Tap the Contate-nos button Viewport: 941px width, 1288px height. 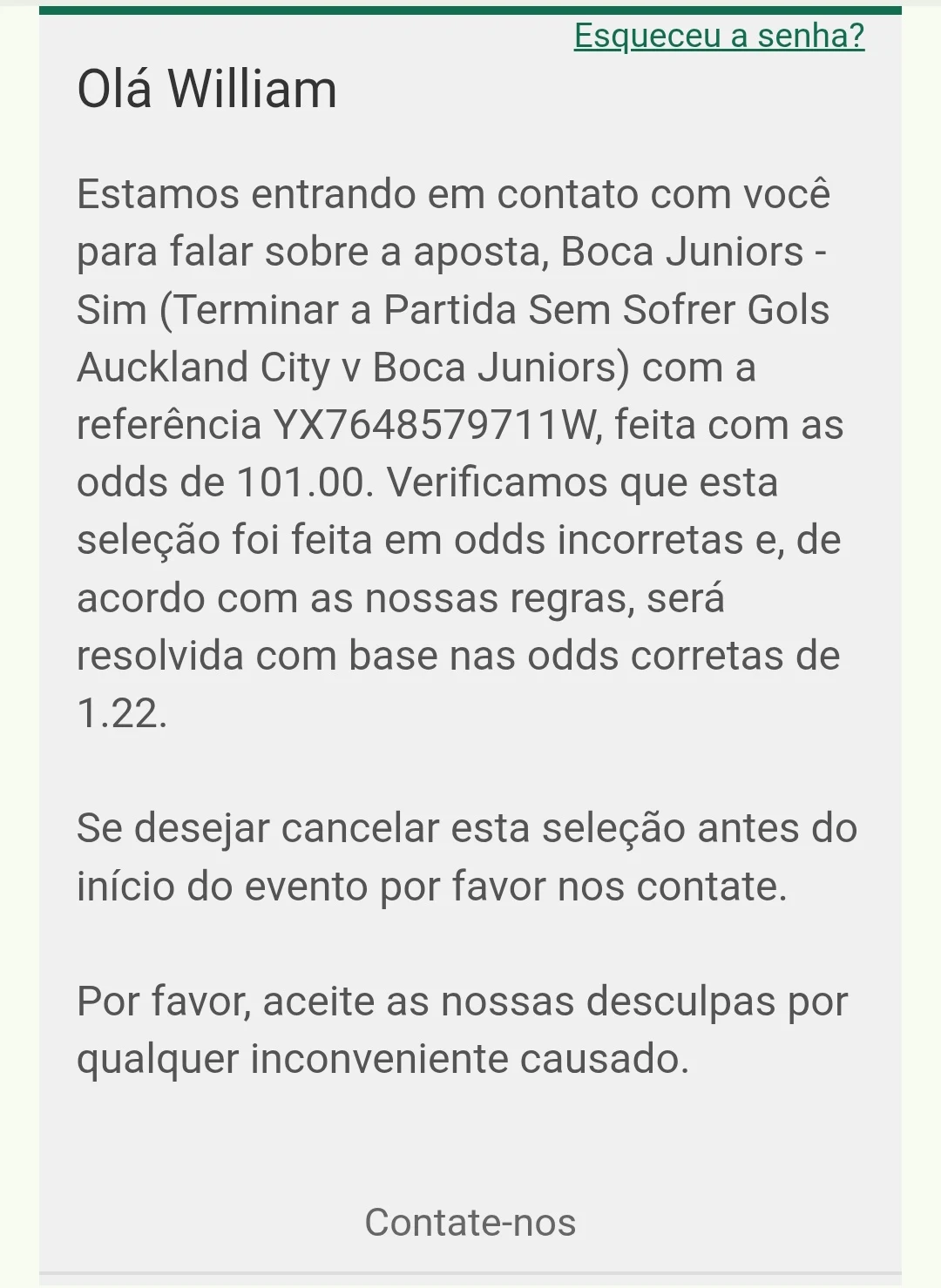pyautogui.click(x=470, y=1222)
